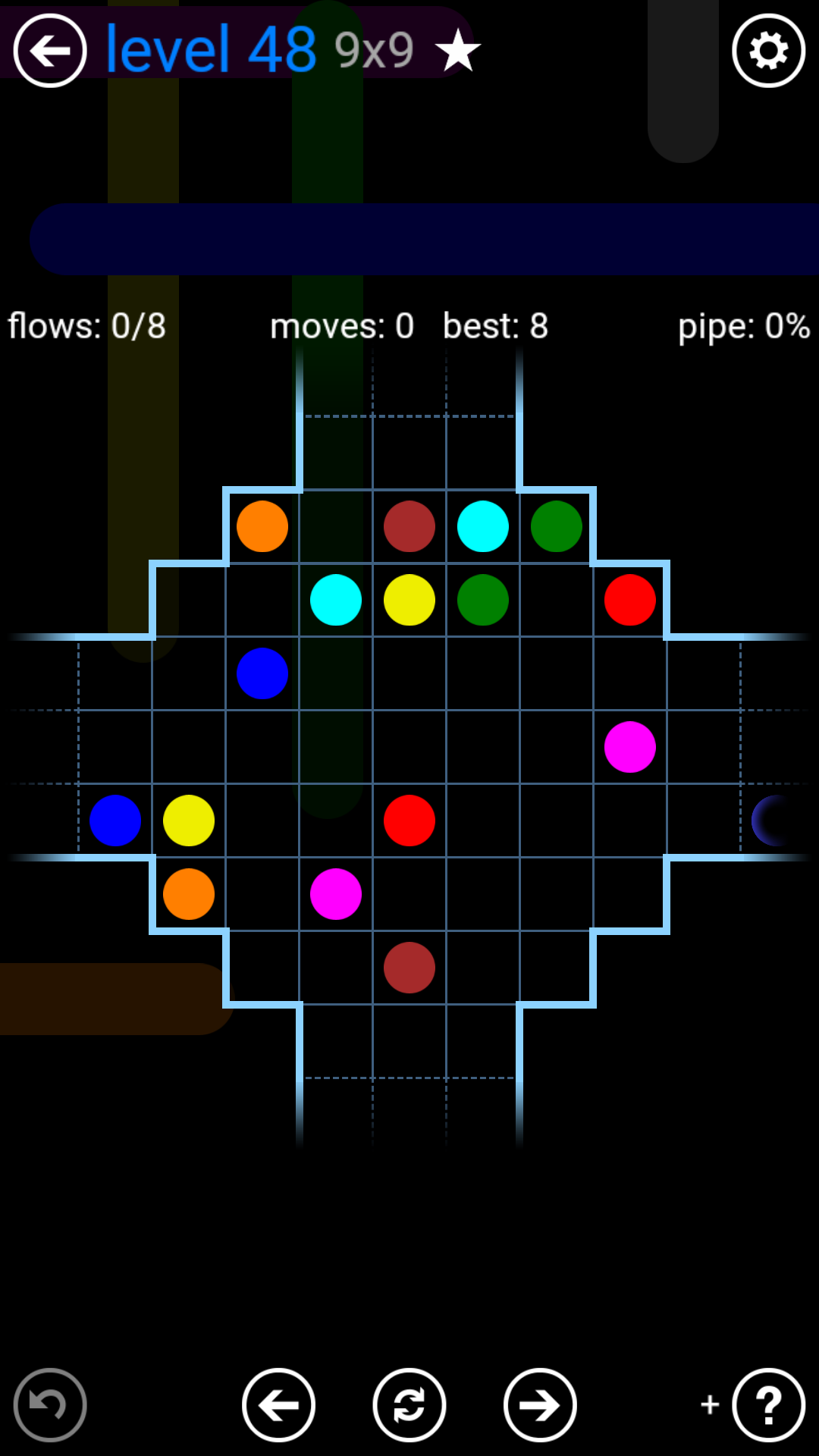Go to the previous level

(278, 1405)
